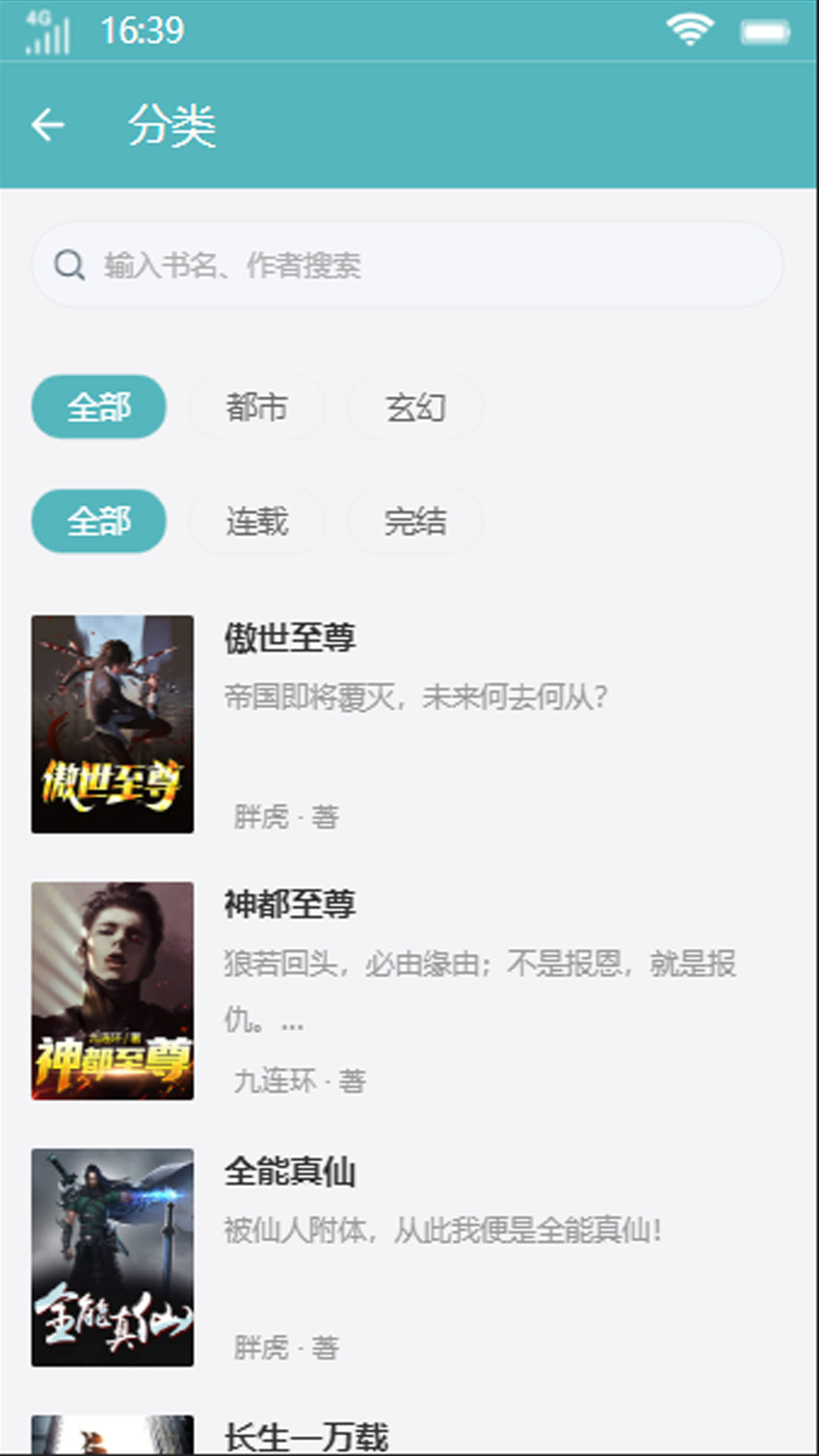The image size is (819, 1456).
Task: Open the book 傲世至尊
Action: pos(292,639)
